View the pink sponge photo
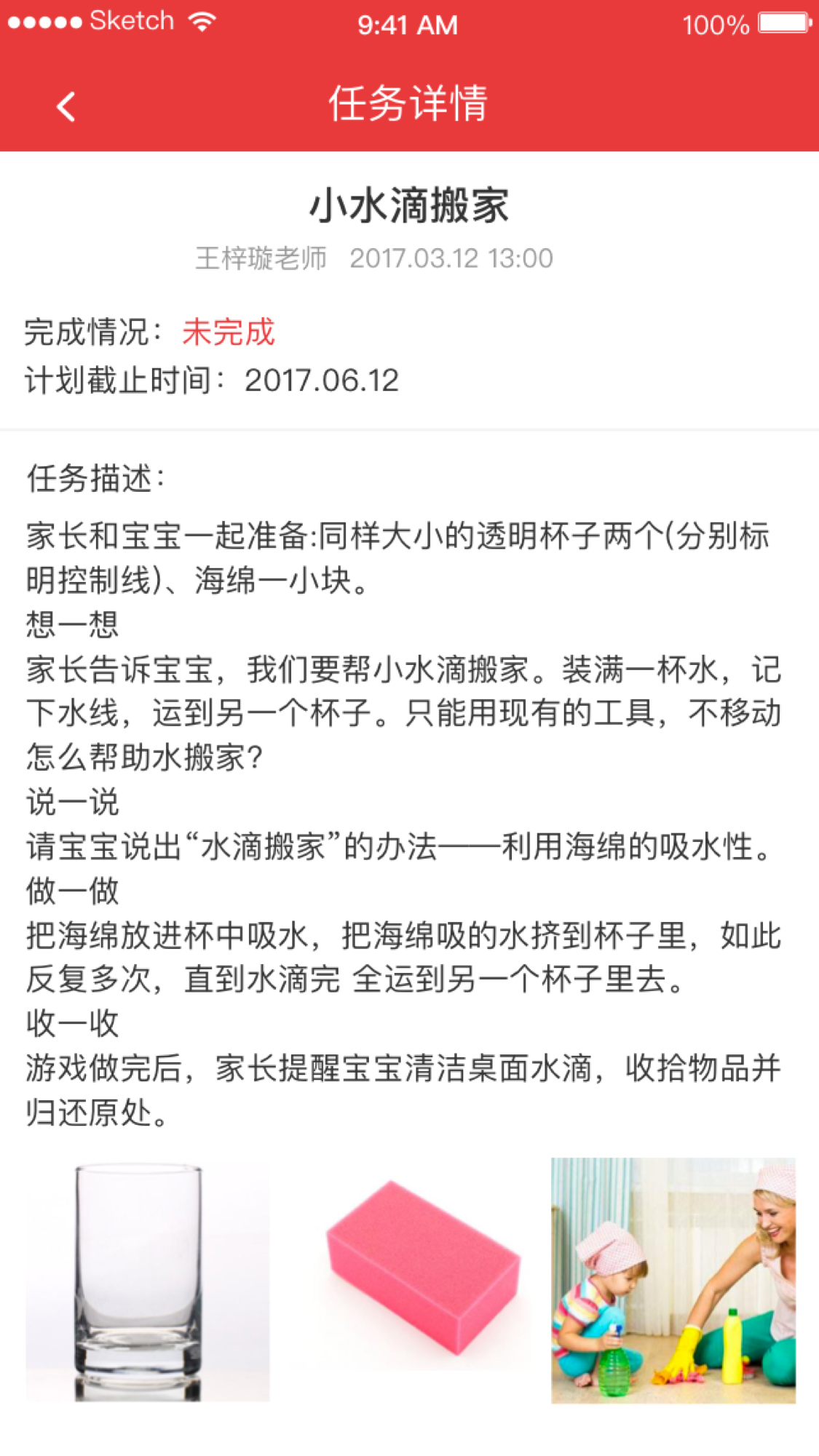 point(423,1266)
